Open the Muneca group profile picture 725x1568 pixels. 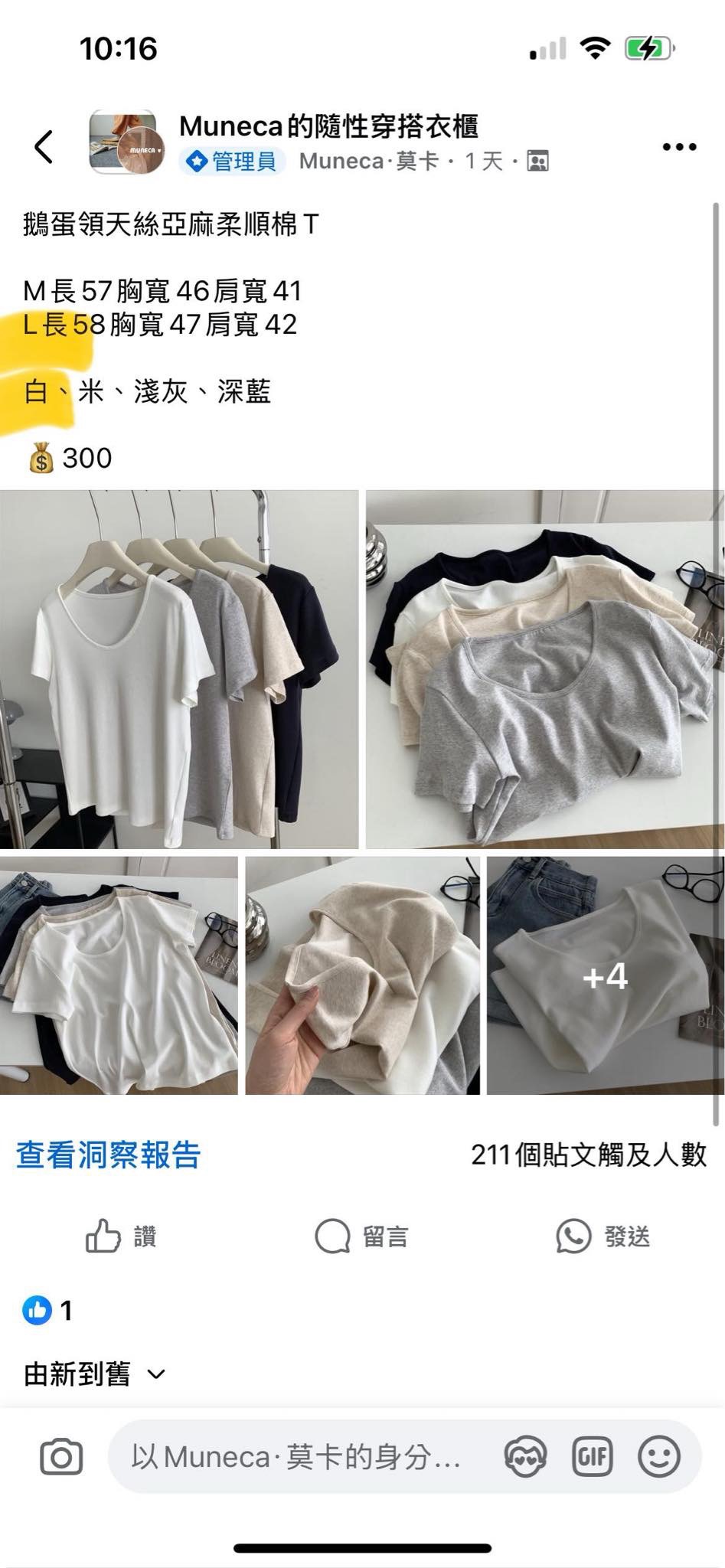(127, 142)
